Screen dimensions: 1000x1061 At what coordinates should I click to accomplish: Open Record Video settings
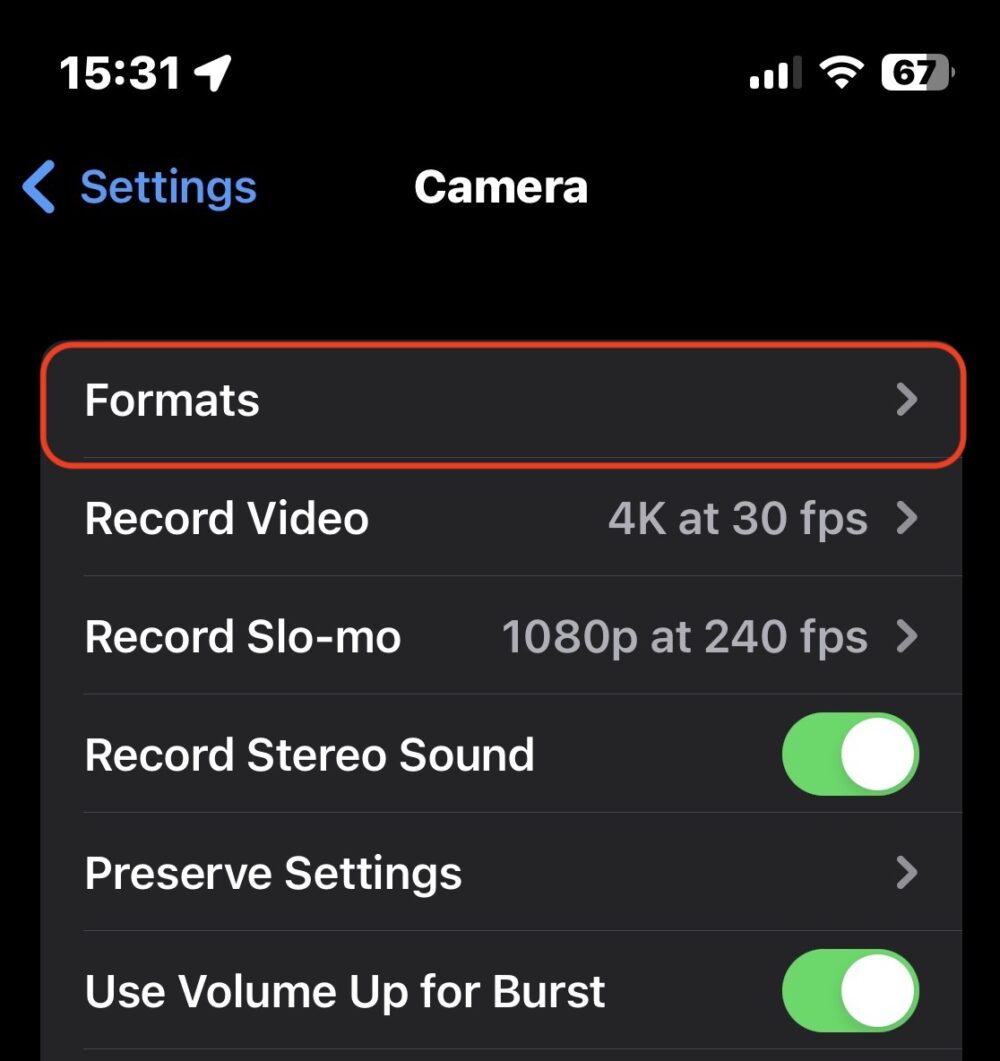pyautogui.click(x=500, y=519)
